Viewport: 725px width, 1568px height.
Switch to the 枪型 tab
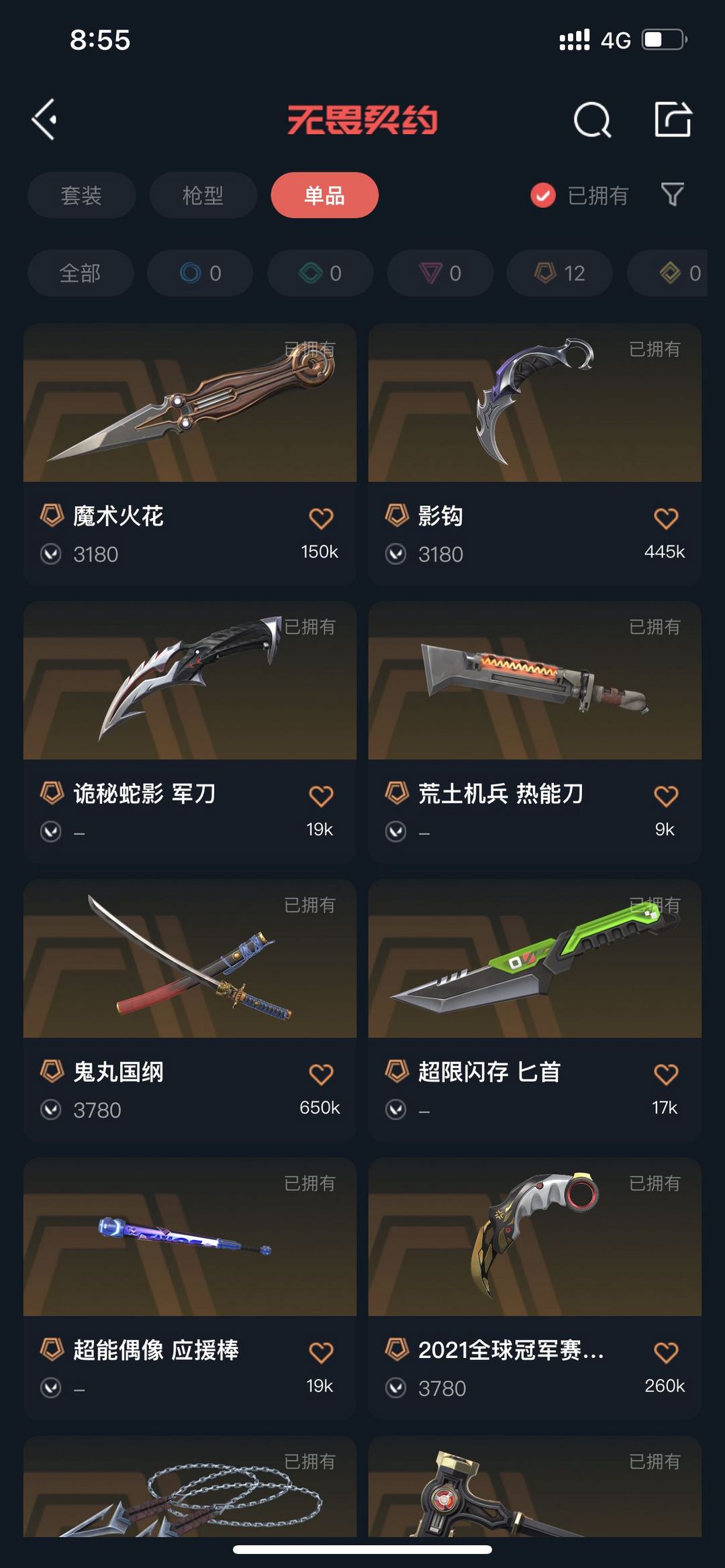pos(201,195)
